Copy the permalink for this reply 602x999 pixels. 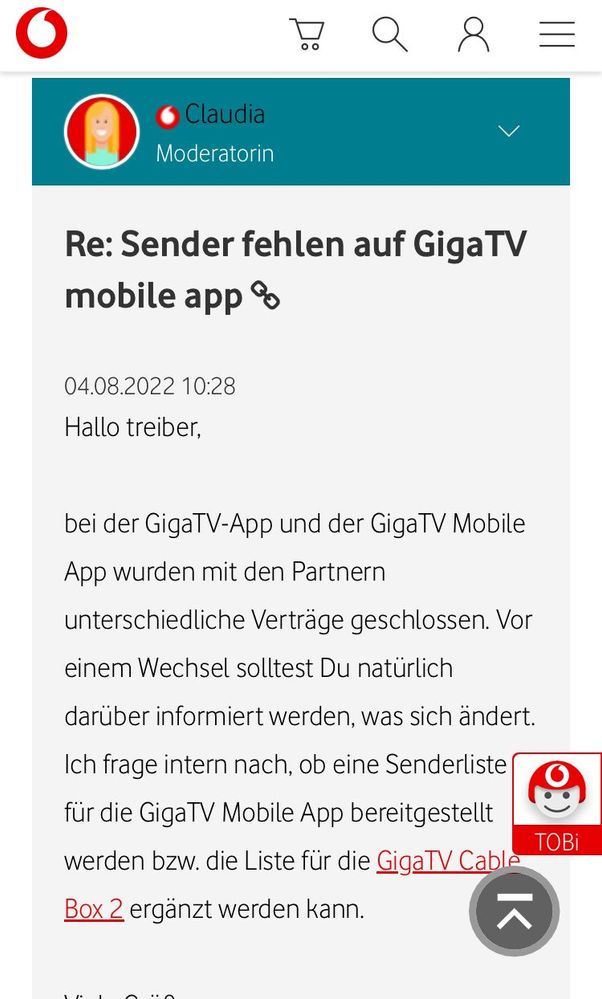(265, 295)
